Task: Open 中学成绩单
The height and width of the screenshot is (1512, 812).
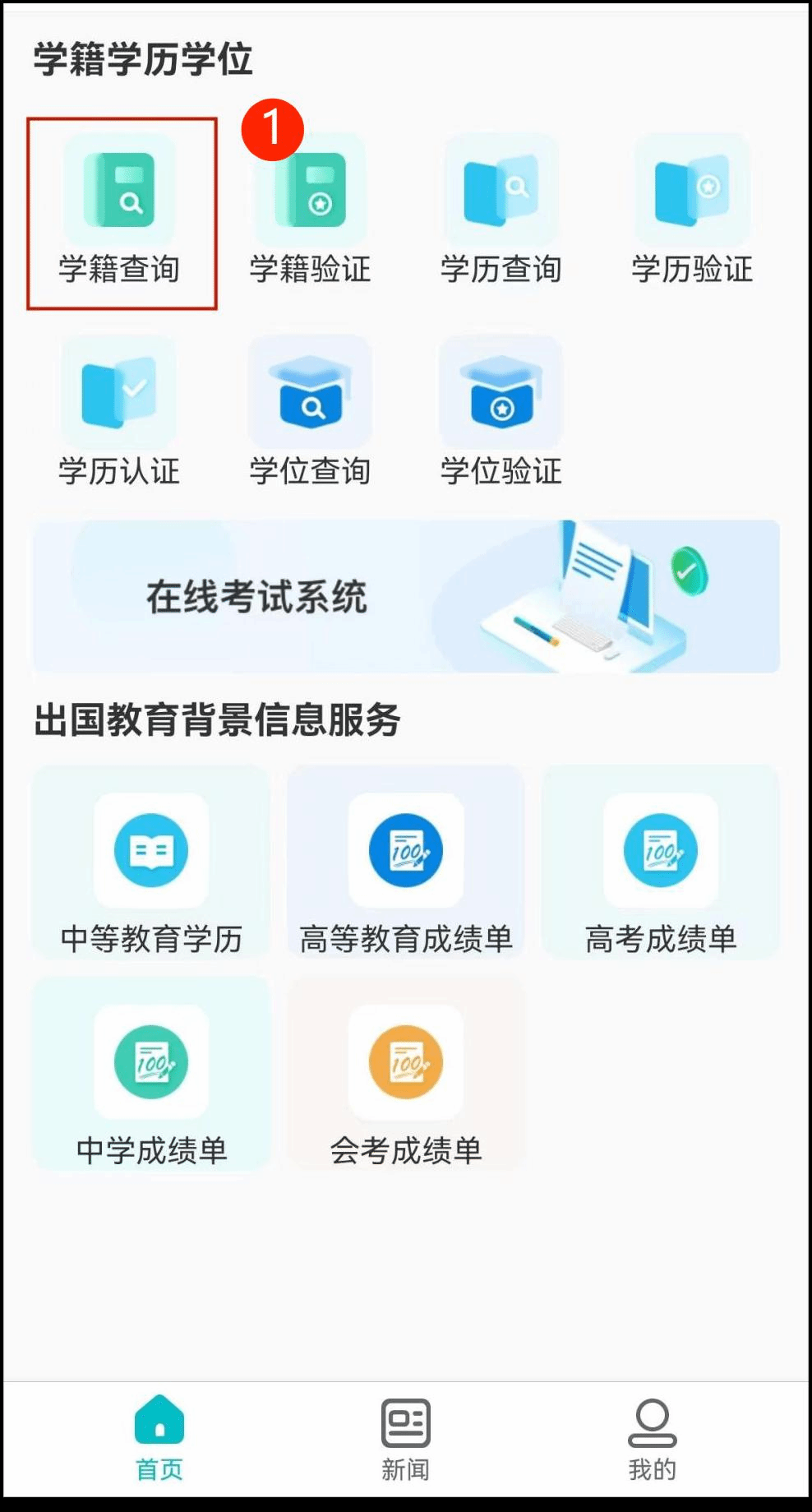Action: coord(151,1074)
